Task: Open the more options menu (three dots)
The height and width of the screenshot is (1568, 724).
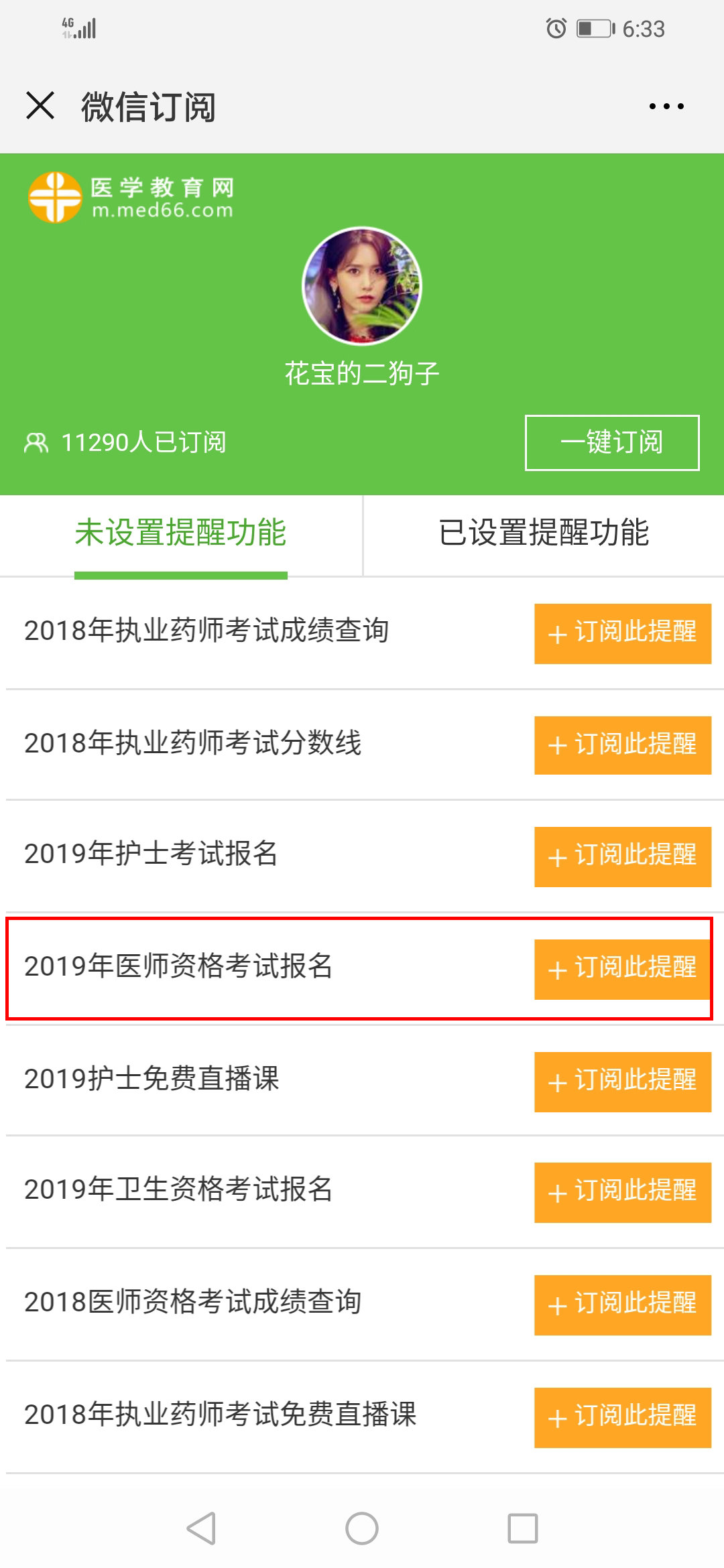Action: [666, 104]
